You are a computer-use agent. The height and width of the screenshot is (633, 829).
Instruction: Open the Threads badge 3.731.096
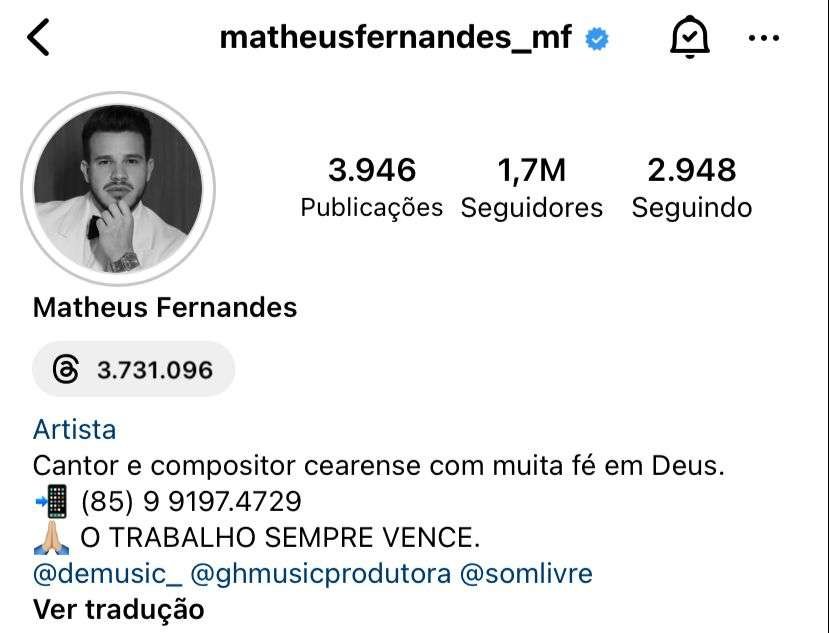(134, 370)
